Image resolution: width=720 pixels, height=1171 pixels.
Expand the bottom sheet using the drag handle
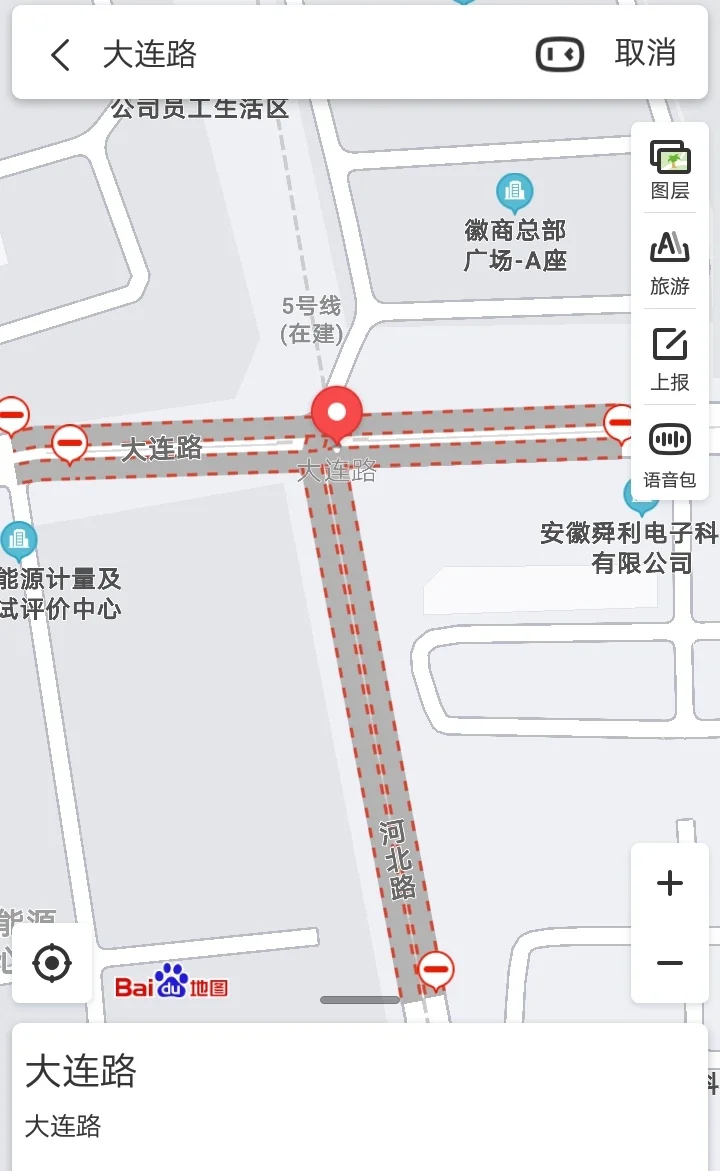coord(360,999)
